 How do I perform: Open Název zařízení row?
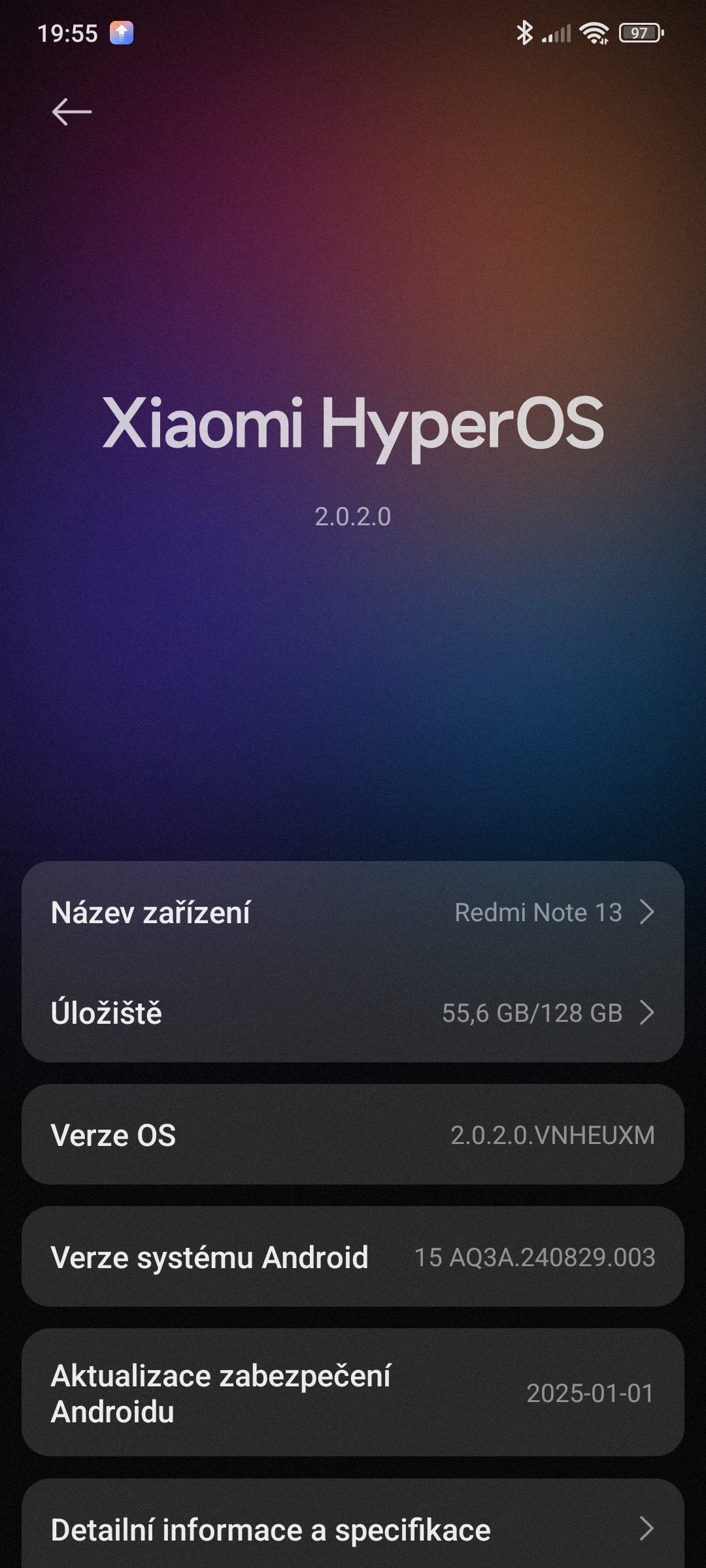(353, 912)
